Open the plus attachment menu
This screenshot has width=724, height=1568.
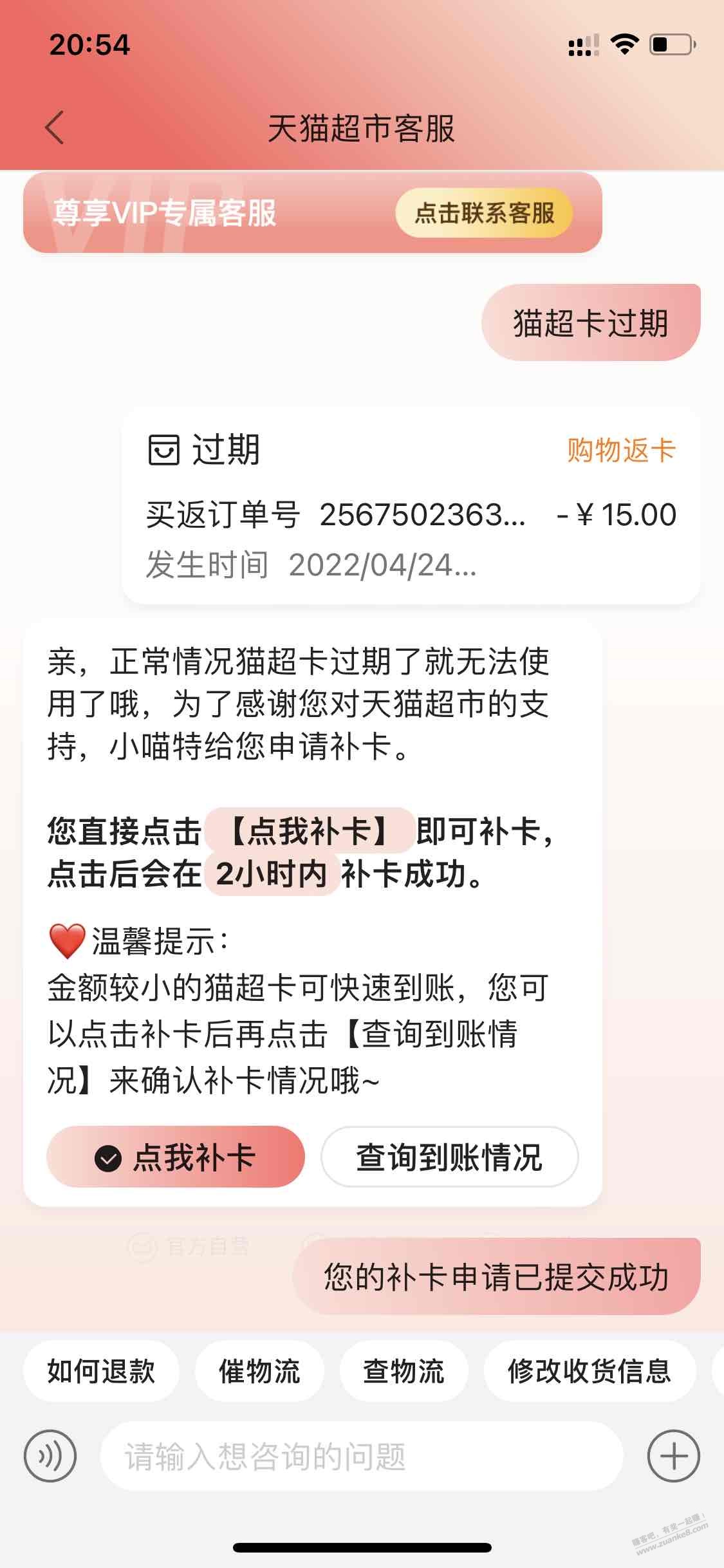coord(674,1456)
